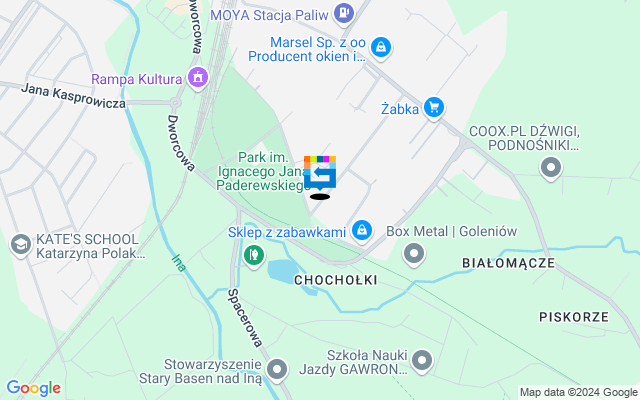Open the green restroom marker near Spacerowa
This screenshot has height=400, width=640.
(253, 256)
